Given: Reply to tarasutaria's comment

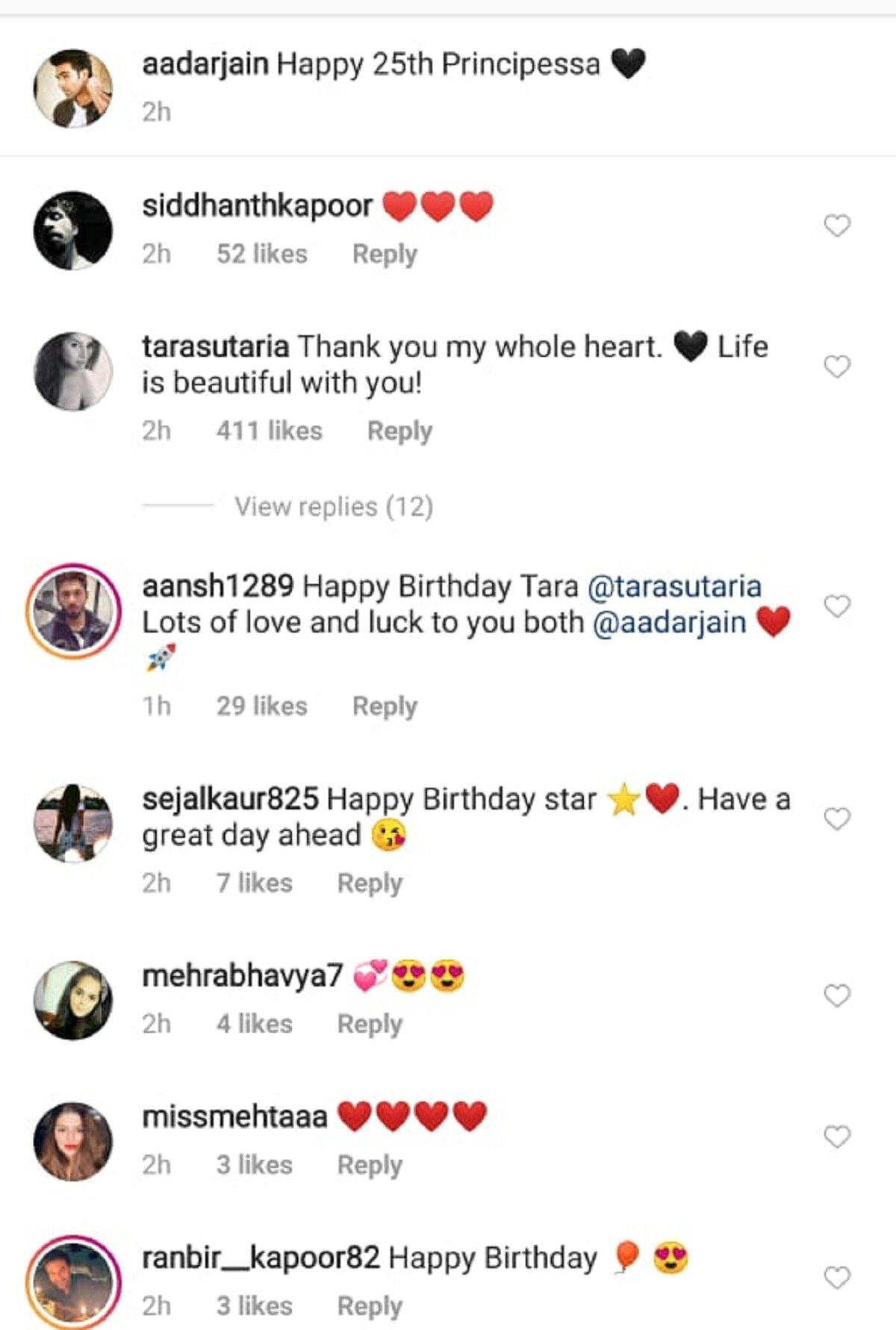Looking at the screenshot, I should pos(399,431).
